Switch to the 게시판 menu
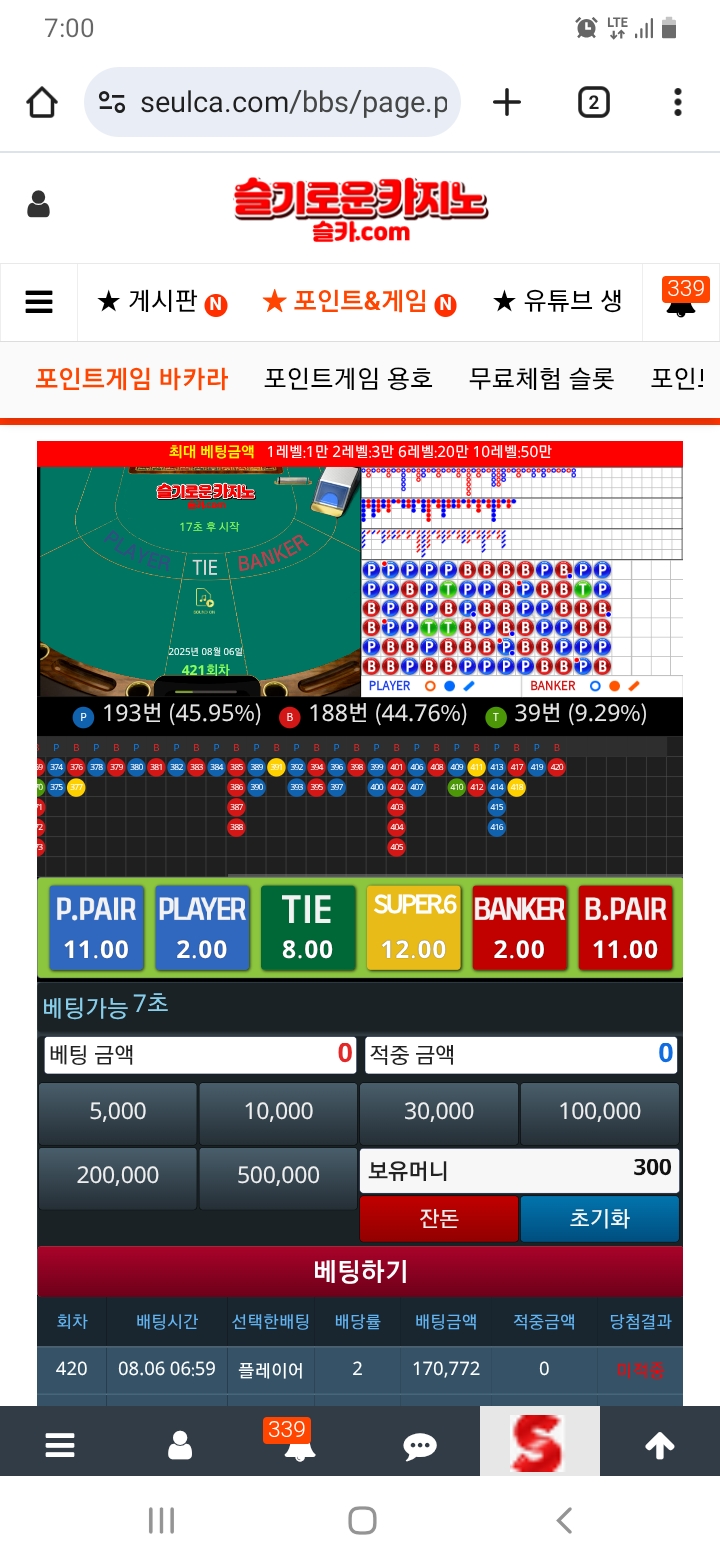The width and height of the screenshot is (720, 1560). [x=162, y=301]
